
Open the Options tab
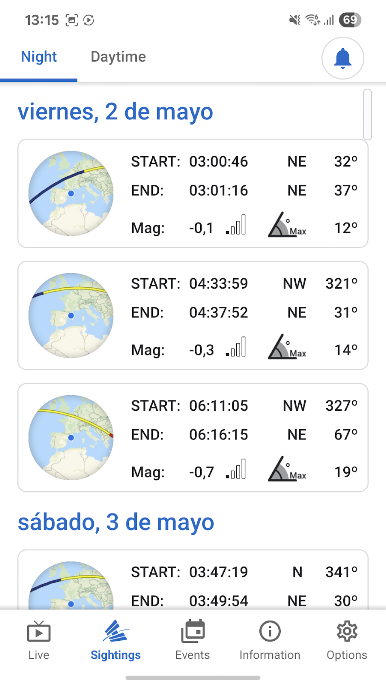(x=347, y=640)
